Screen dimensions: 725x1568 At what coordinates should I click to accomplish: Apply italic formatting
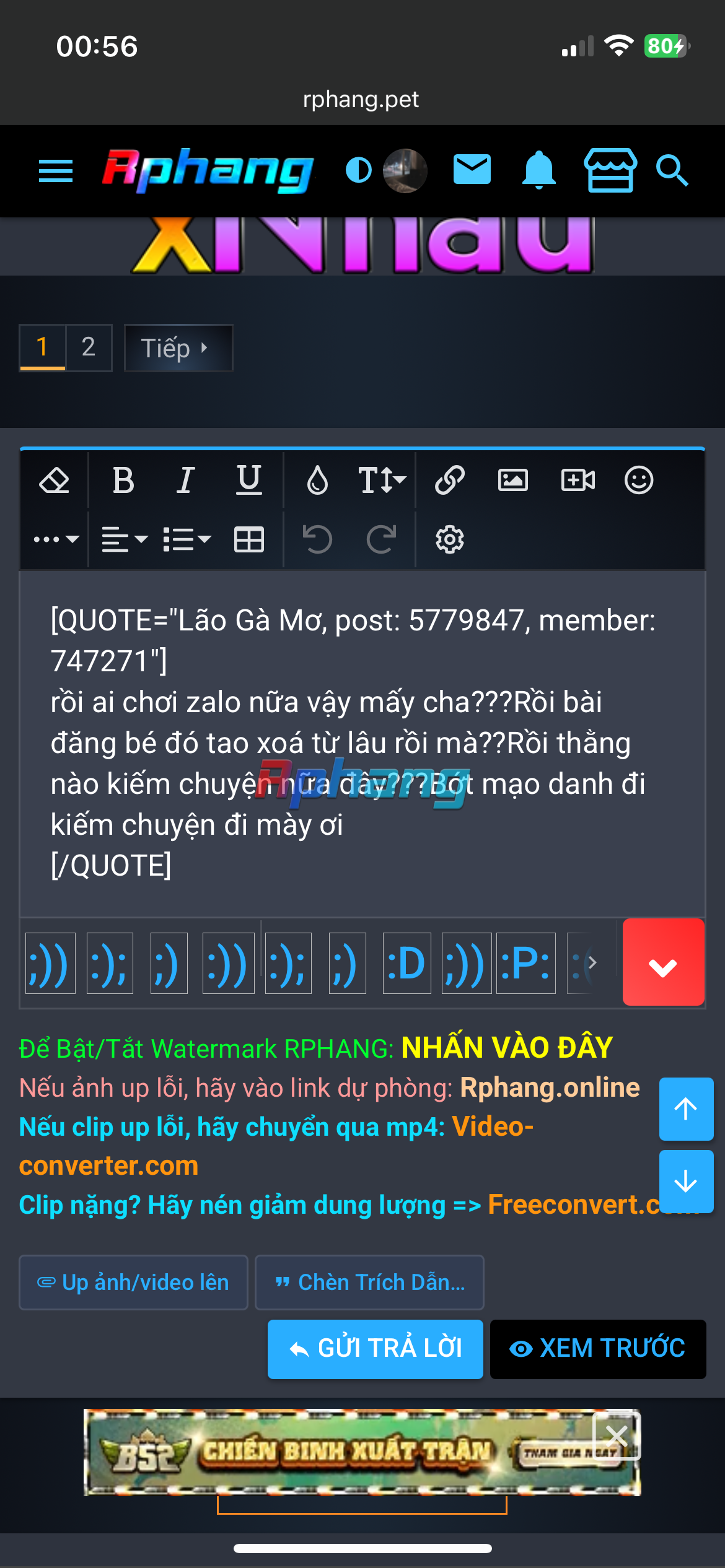point(185,480)
